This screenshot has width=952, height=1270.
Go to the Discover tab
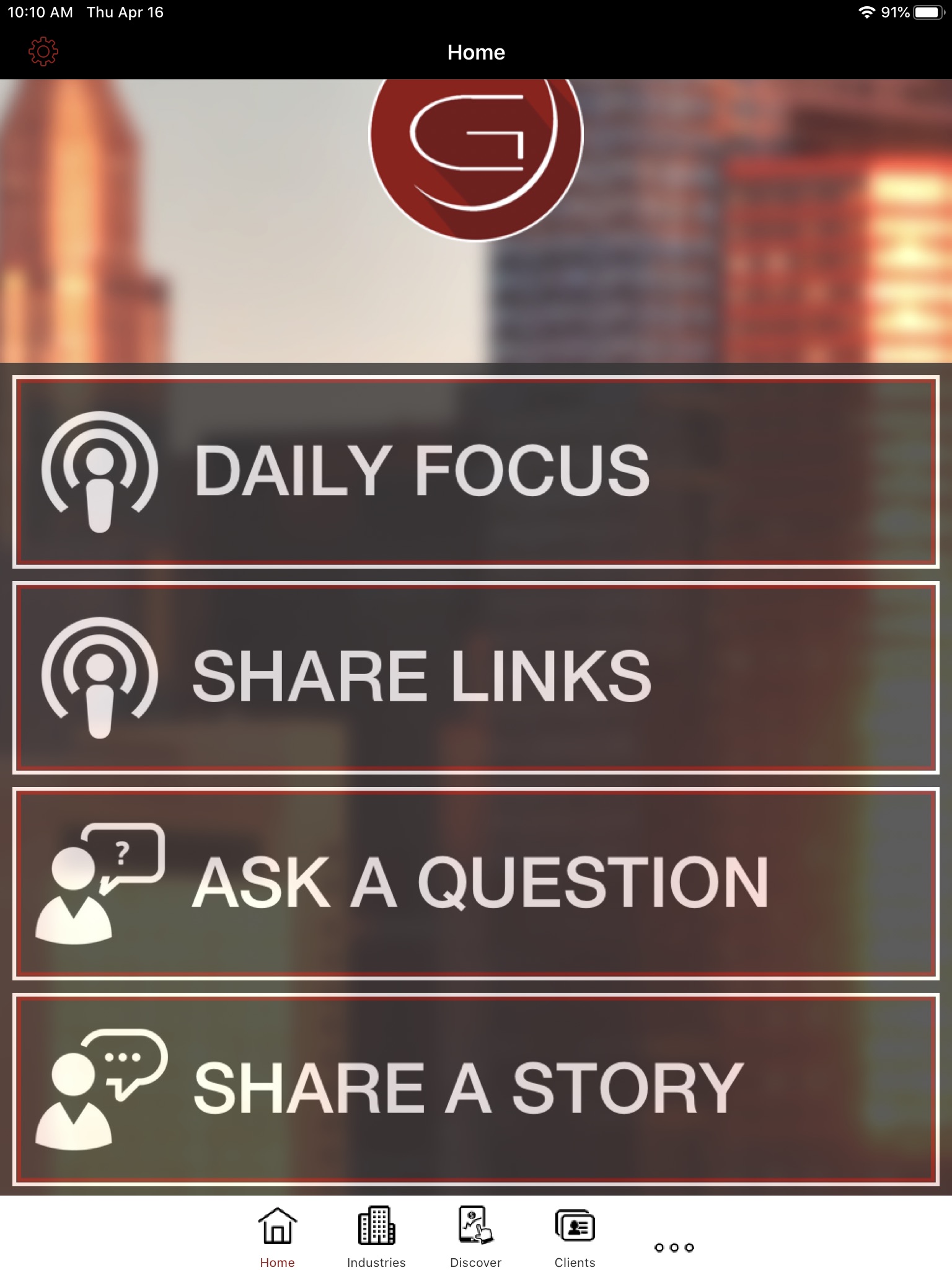click(475, 1237)
